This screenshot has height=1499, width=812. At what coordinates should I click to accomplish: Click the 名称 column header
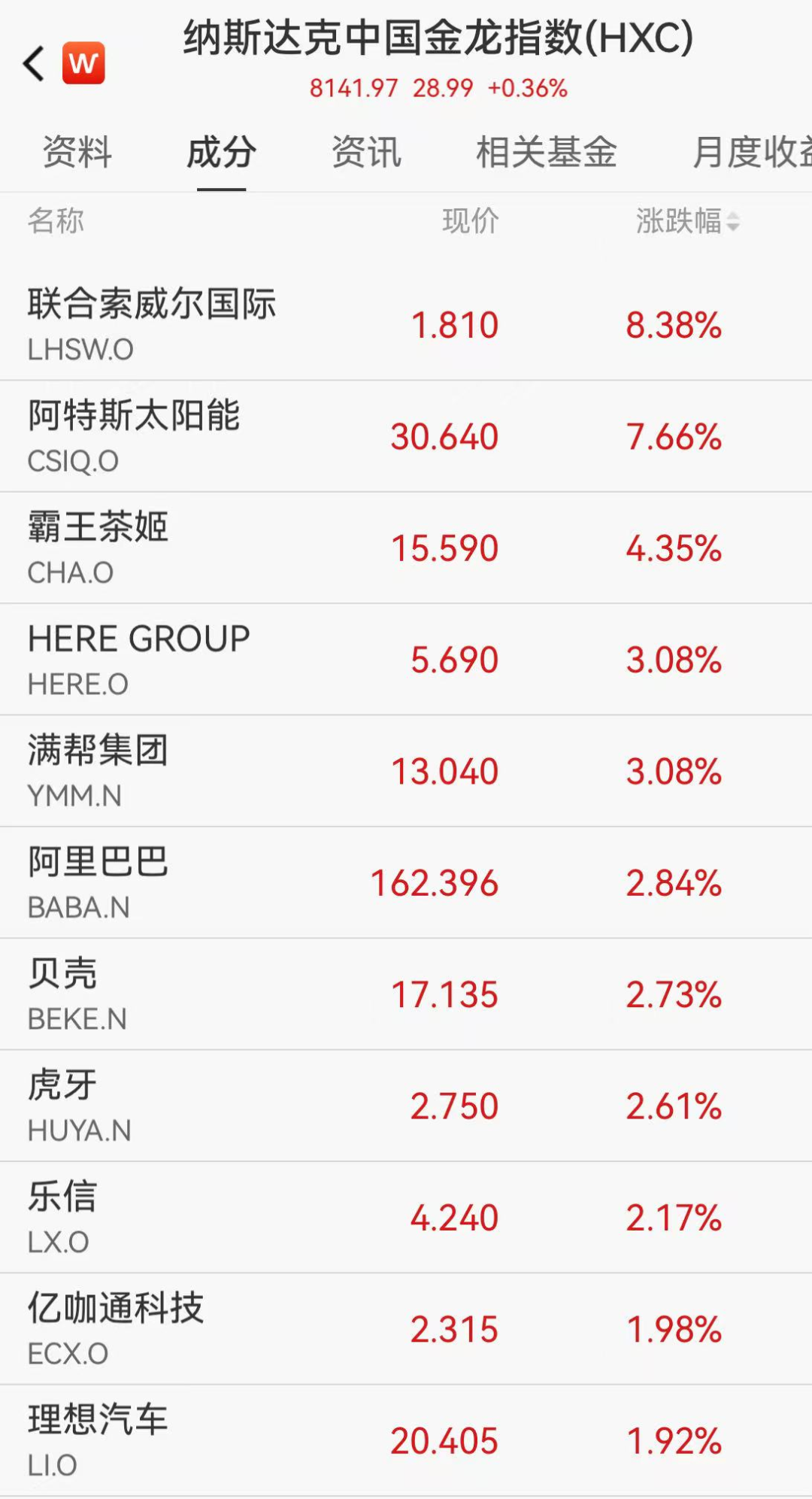coord(56,221)
